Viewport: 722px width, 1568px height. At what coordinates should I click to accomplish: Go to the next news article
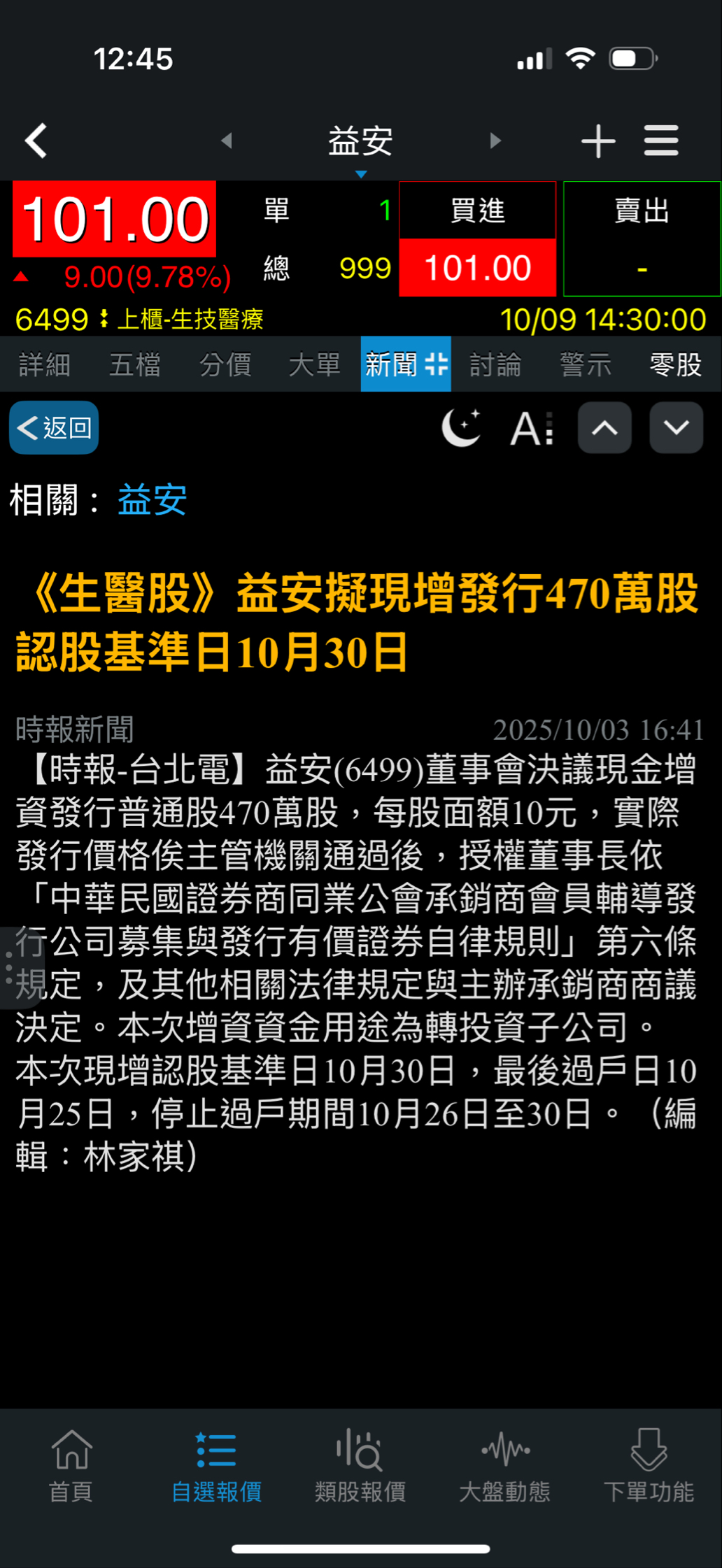pos(676,427)
